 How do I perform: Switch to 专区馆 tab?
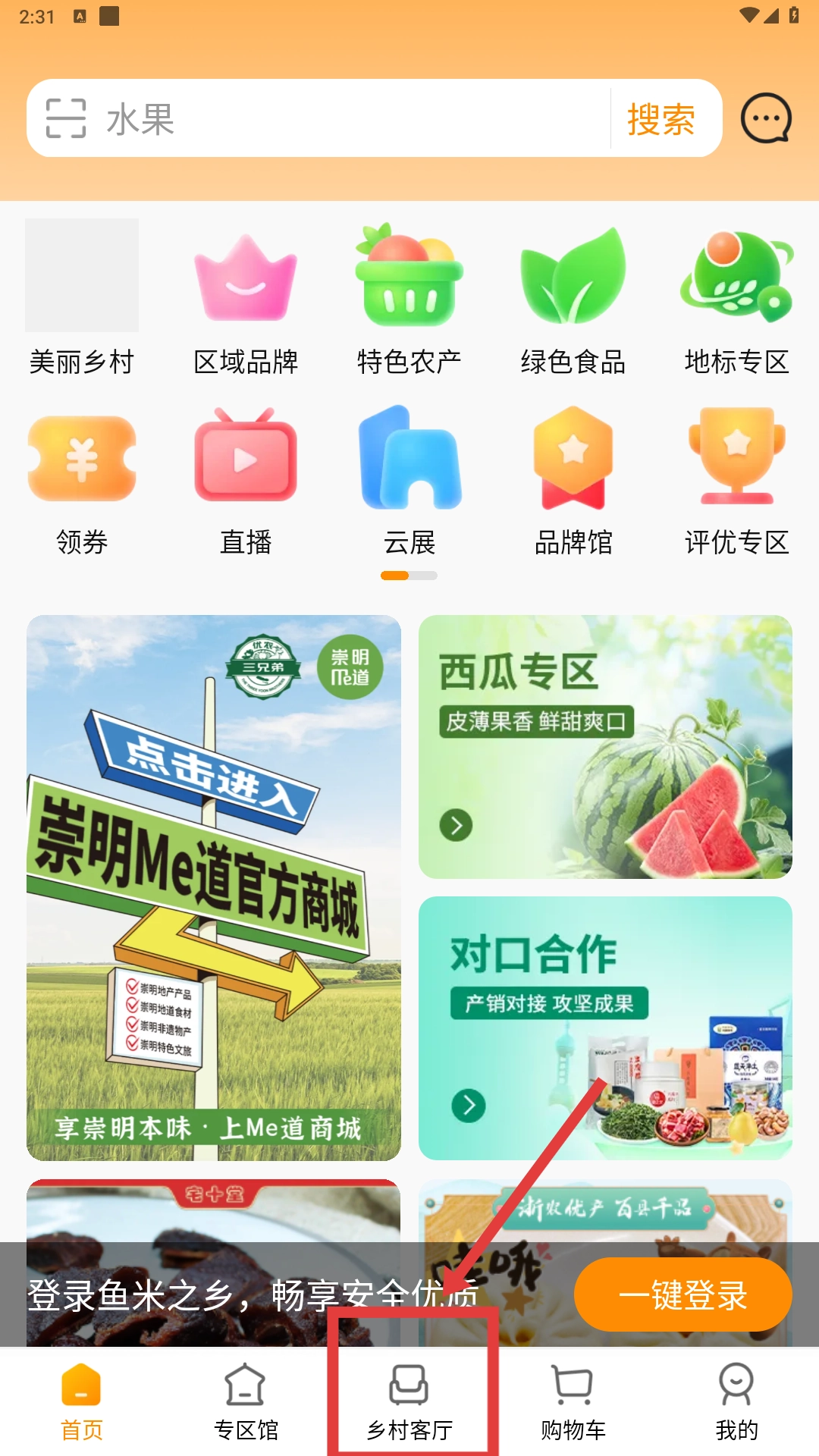coord(246,1401)
